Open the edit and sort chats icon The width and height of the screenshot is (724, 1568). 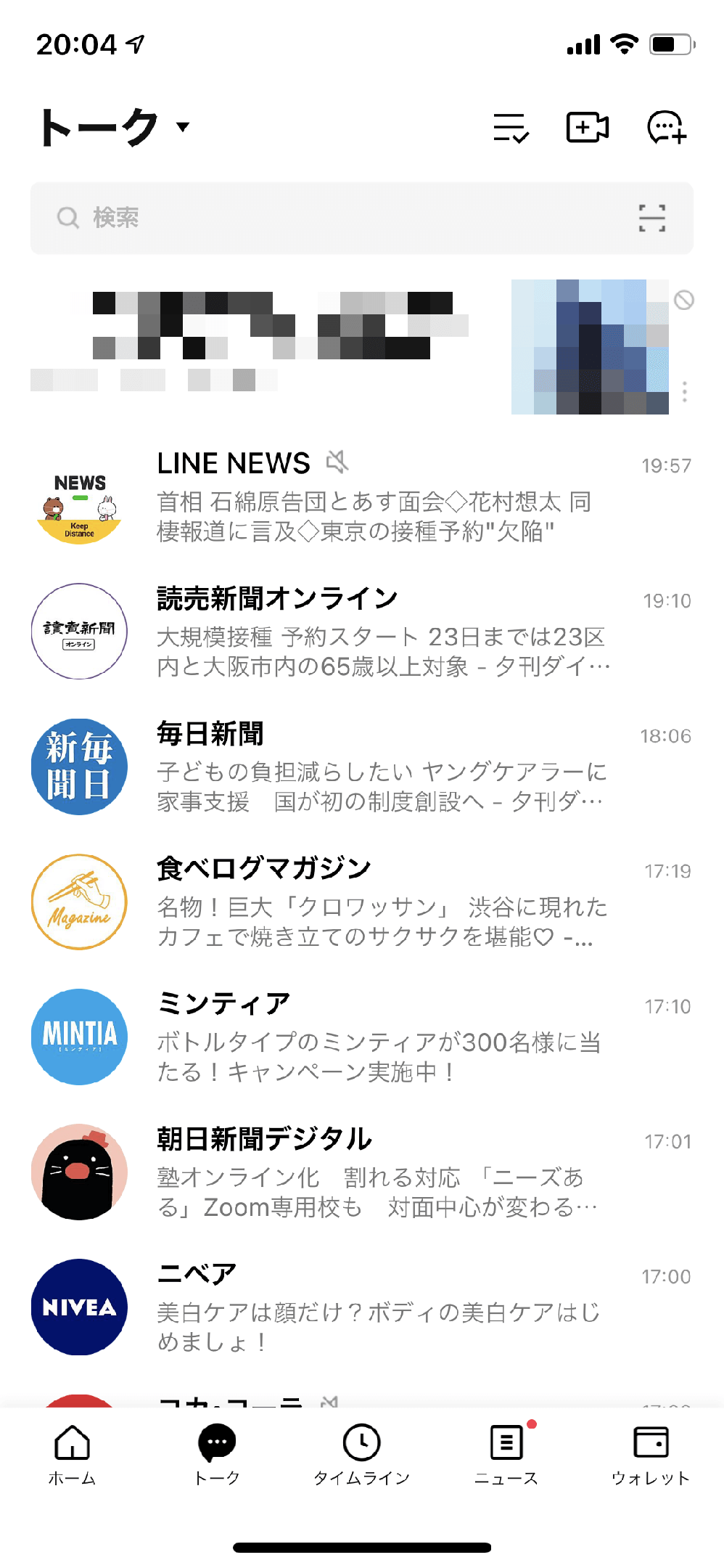(511, 128)
